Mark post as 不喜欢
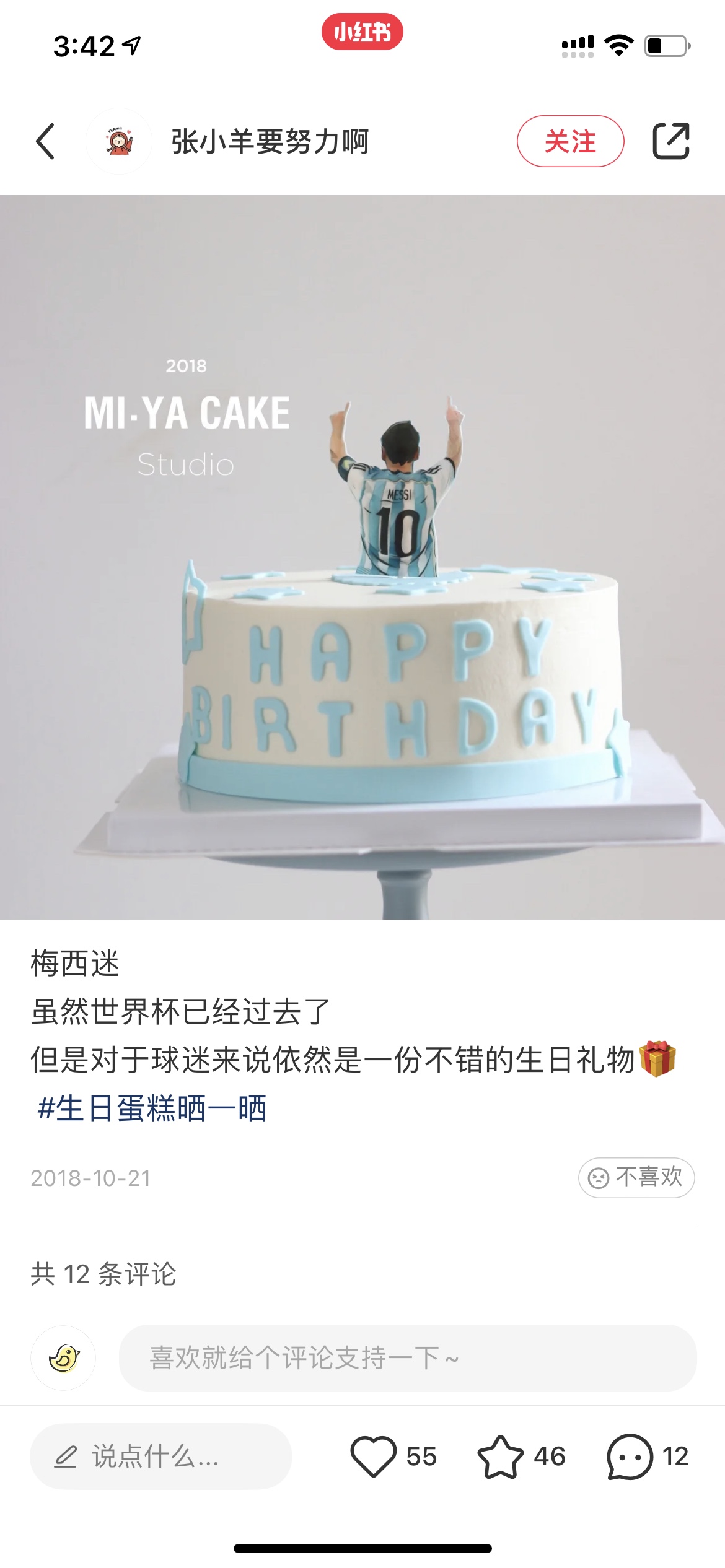This screenshot has width=725, height=1568. 636,1177
